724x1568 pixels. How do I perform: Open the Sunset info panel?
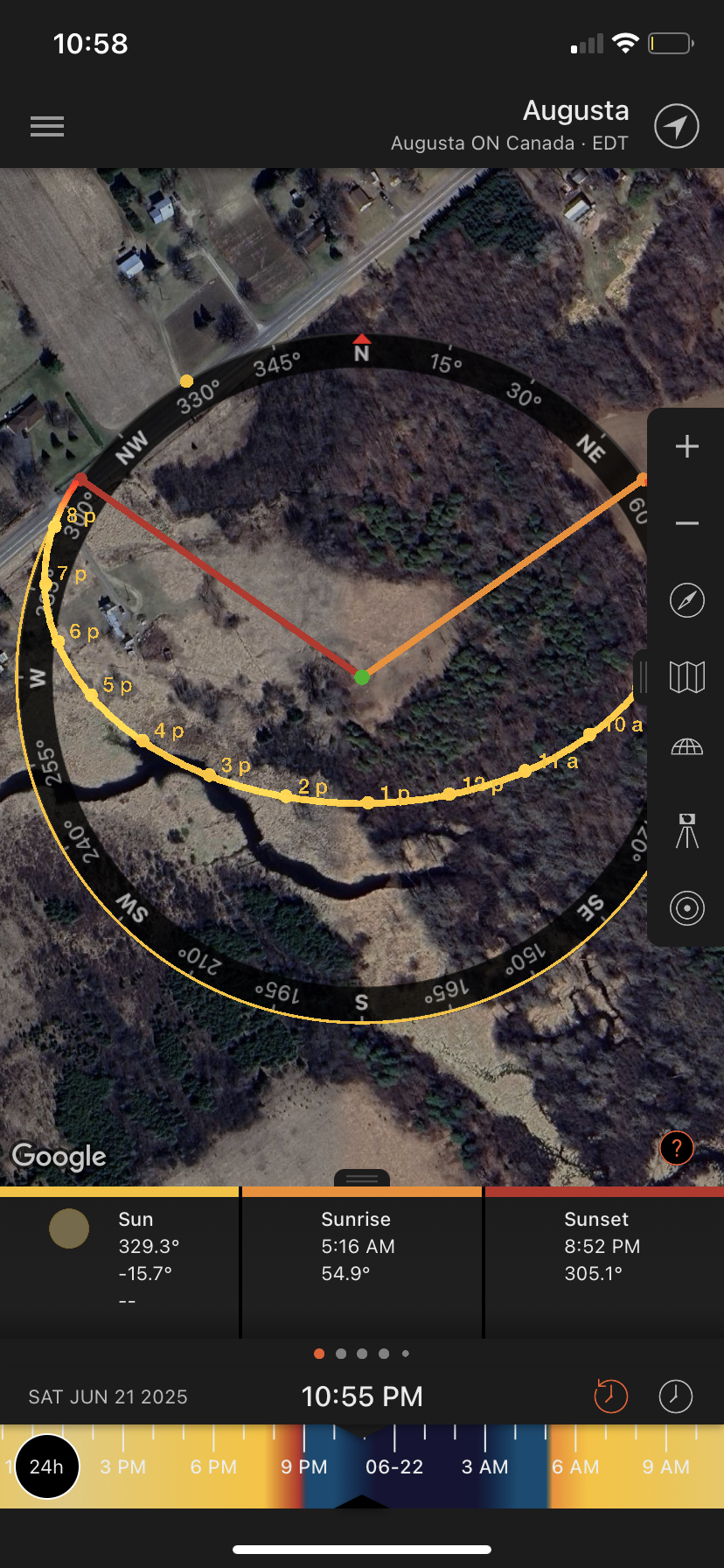tap(603, 1260)
